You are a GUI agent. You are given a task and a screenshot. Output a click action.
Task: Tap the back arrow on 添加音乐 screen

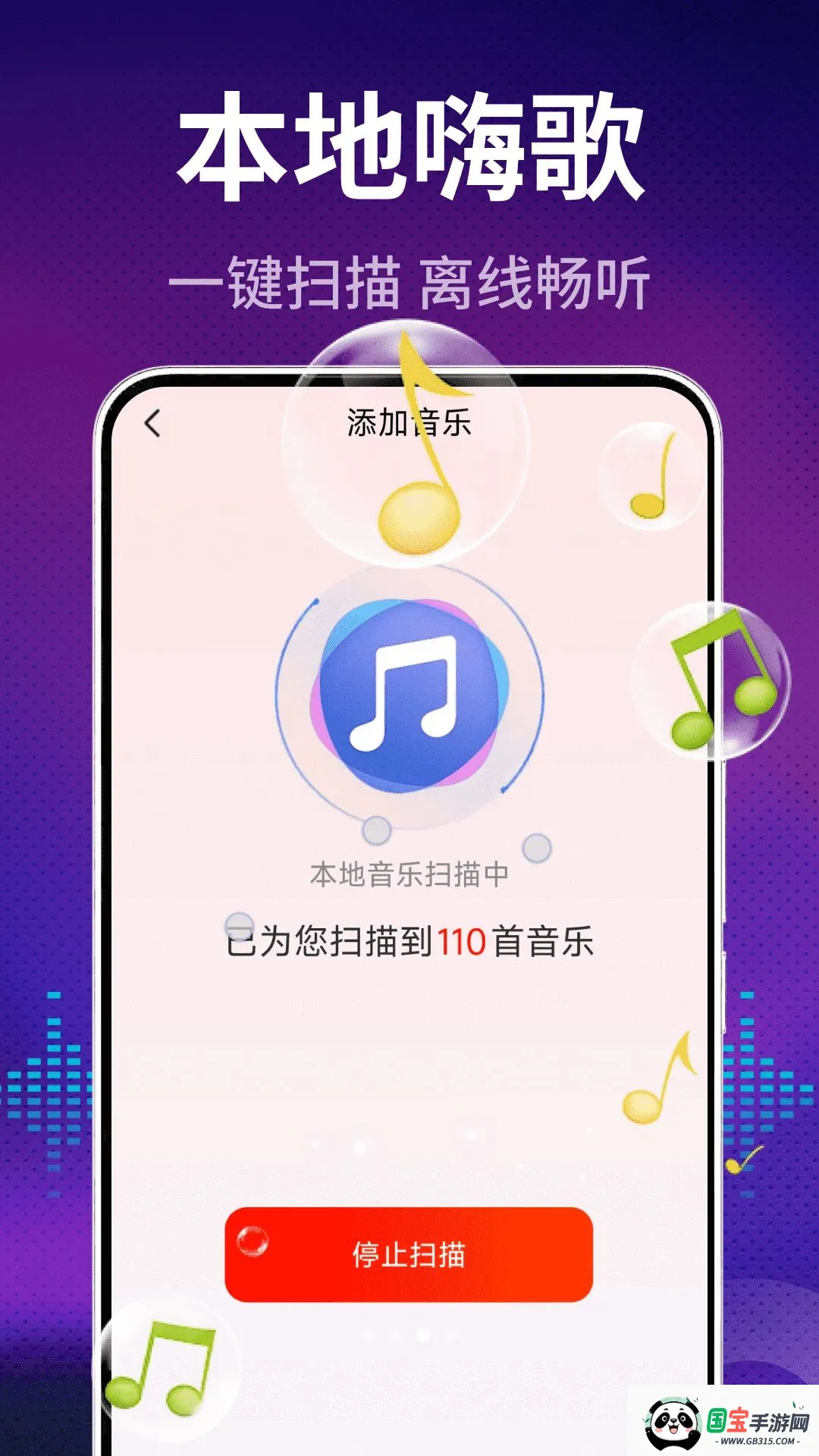click(152, 423)
